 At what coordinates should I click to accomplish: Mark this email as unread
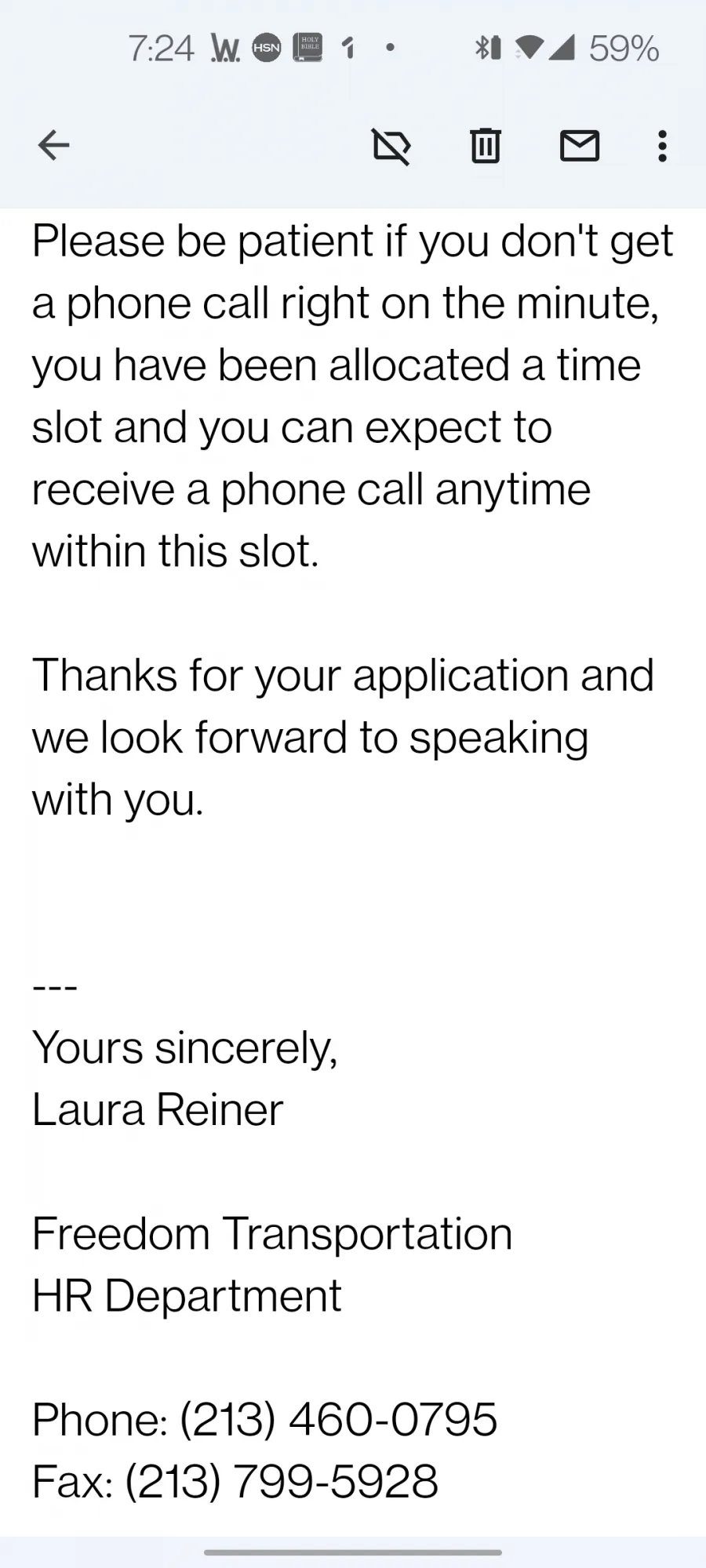(x=580, y=146)
